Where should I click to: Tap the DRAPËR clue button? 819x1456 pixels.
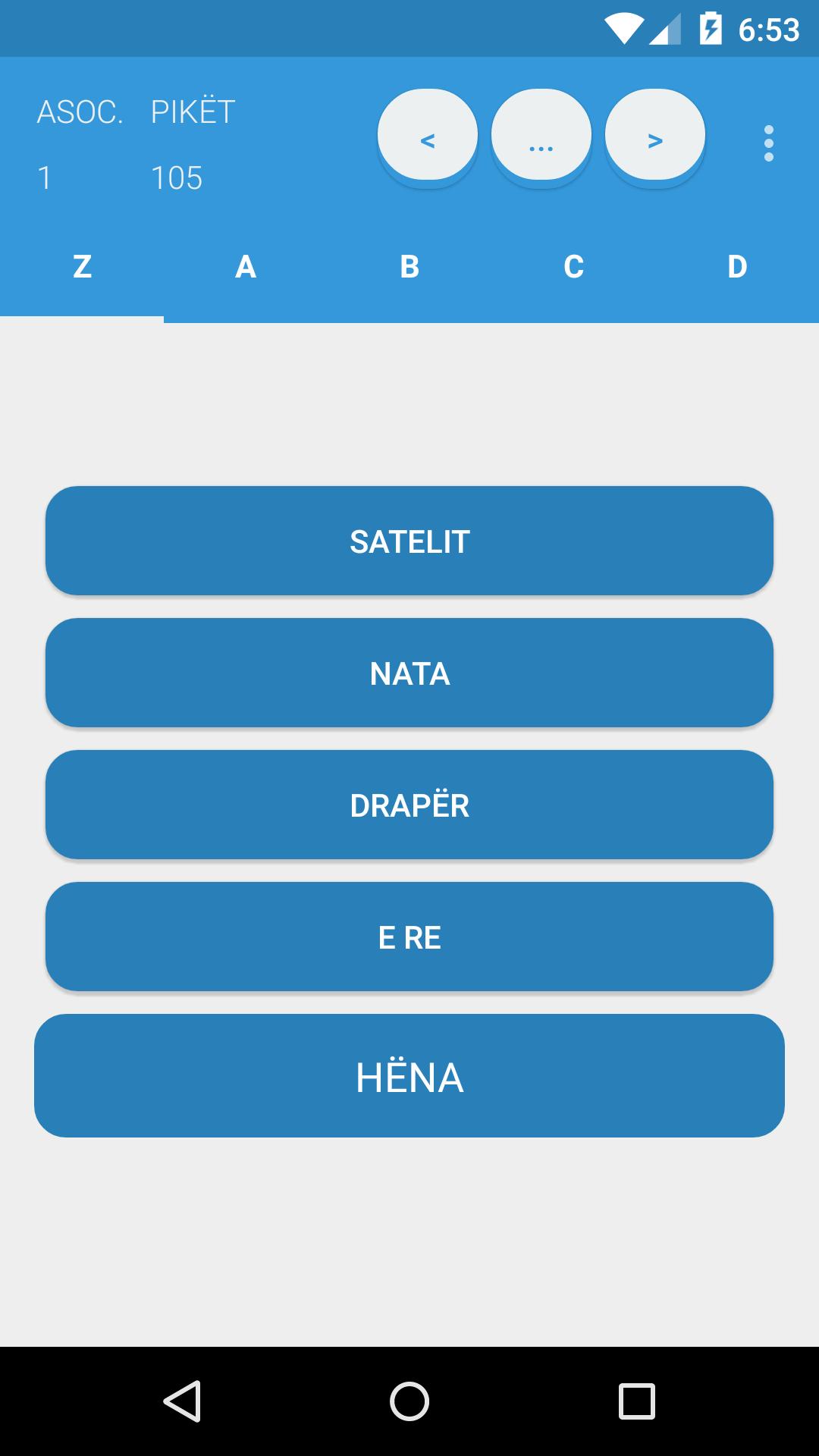click(409, 805)
